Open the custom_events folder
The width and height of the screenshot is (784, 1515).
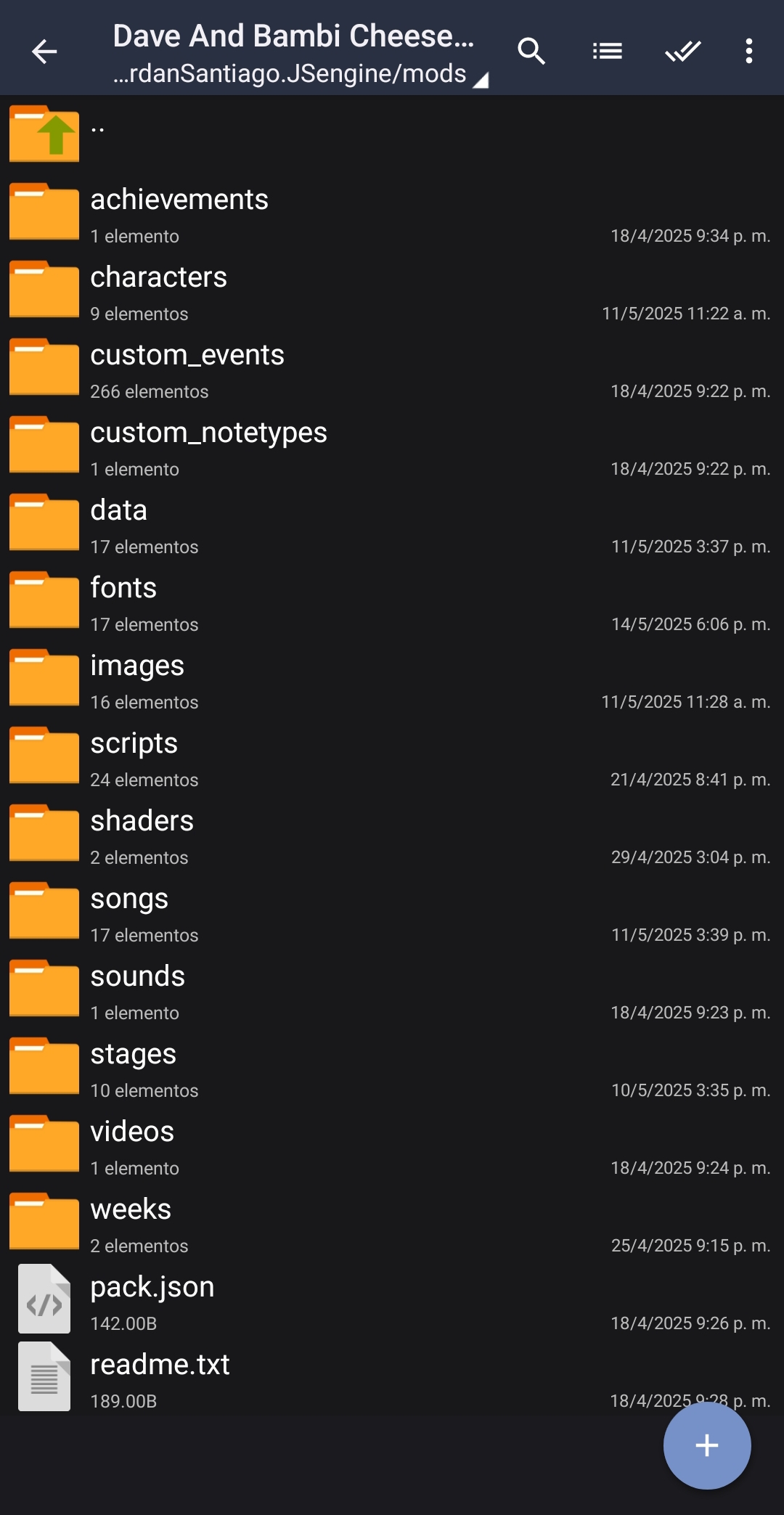pyautogui.click(x=392, y=367)
